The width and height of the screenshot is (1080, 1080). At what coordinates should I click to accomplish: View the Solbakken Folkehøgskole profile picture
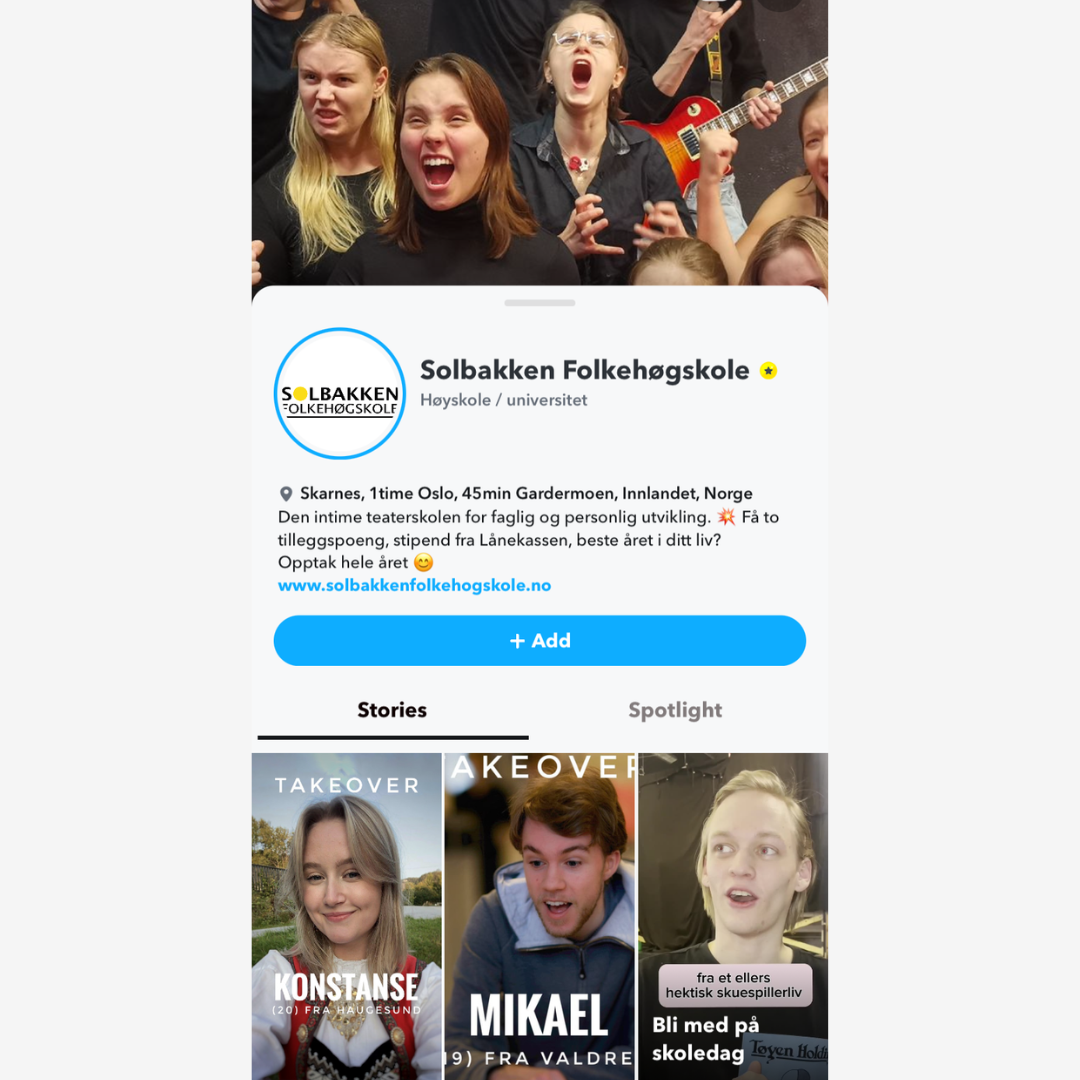[340, 394]
